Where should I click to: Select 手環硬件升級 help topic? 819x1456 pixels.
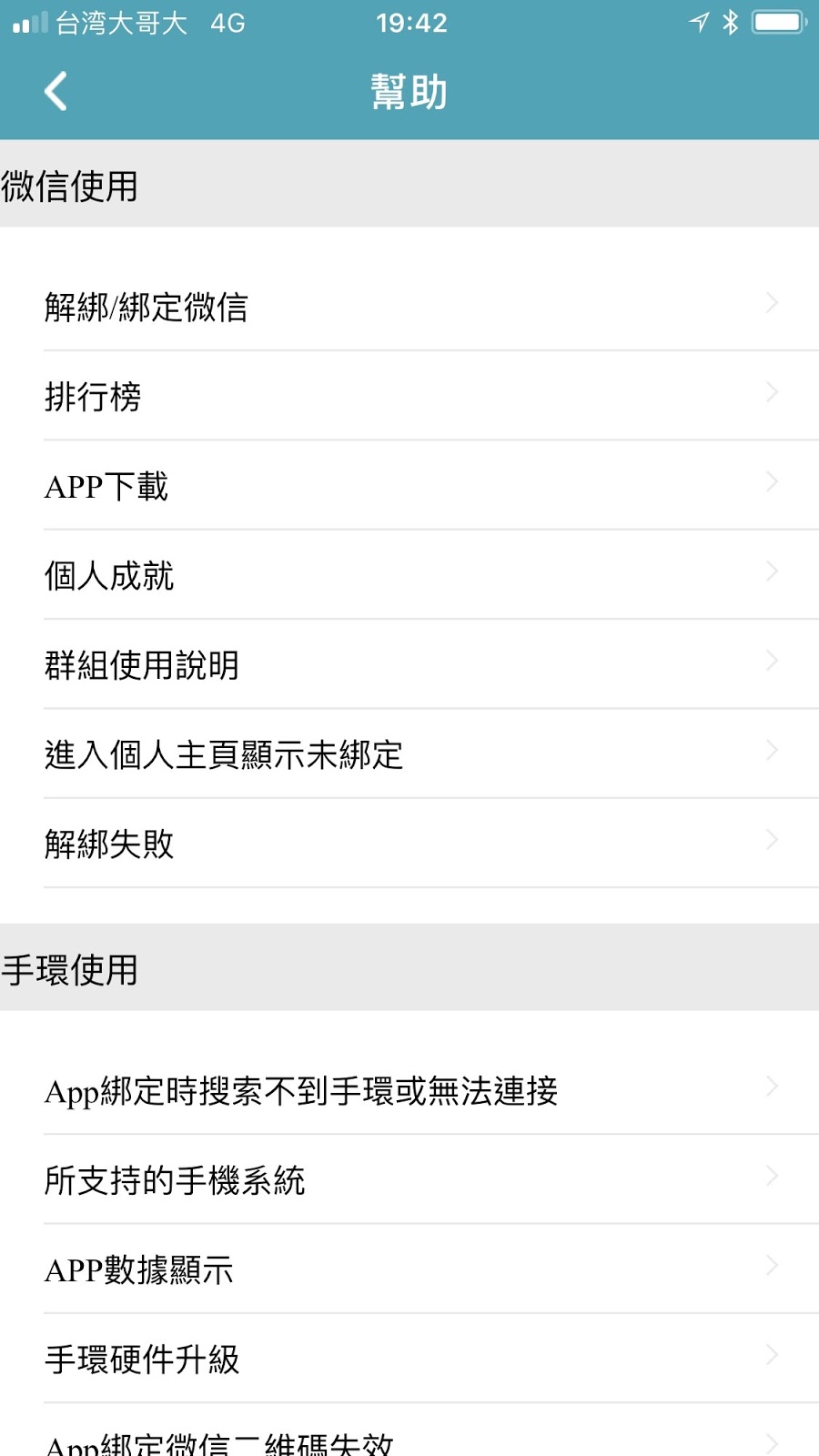click(x=409, y=1359)
